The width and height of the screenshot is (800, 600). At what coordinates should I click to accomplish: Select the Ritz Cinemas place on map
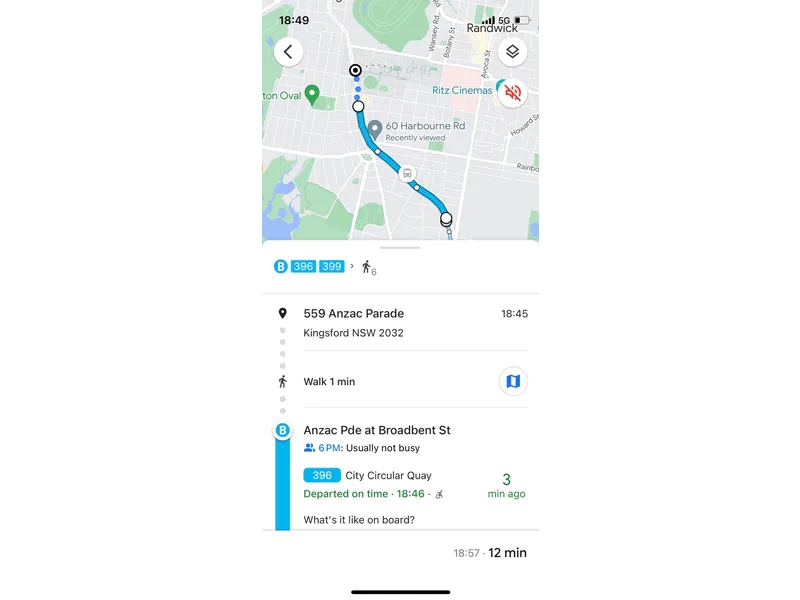[x=462, y=90]
